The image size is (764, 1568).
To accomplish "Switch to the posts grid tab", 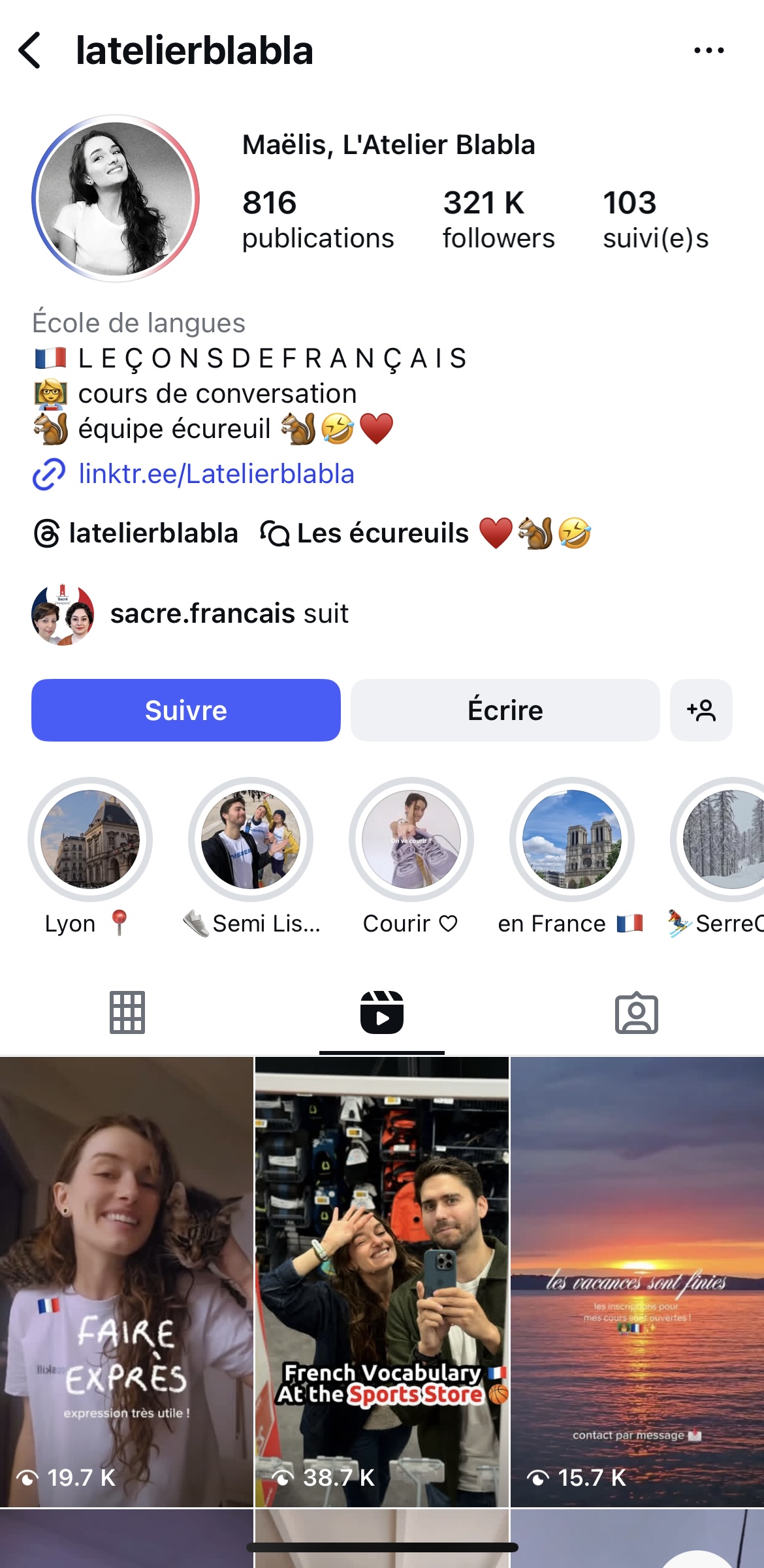I will coord(127,1012).
